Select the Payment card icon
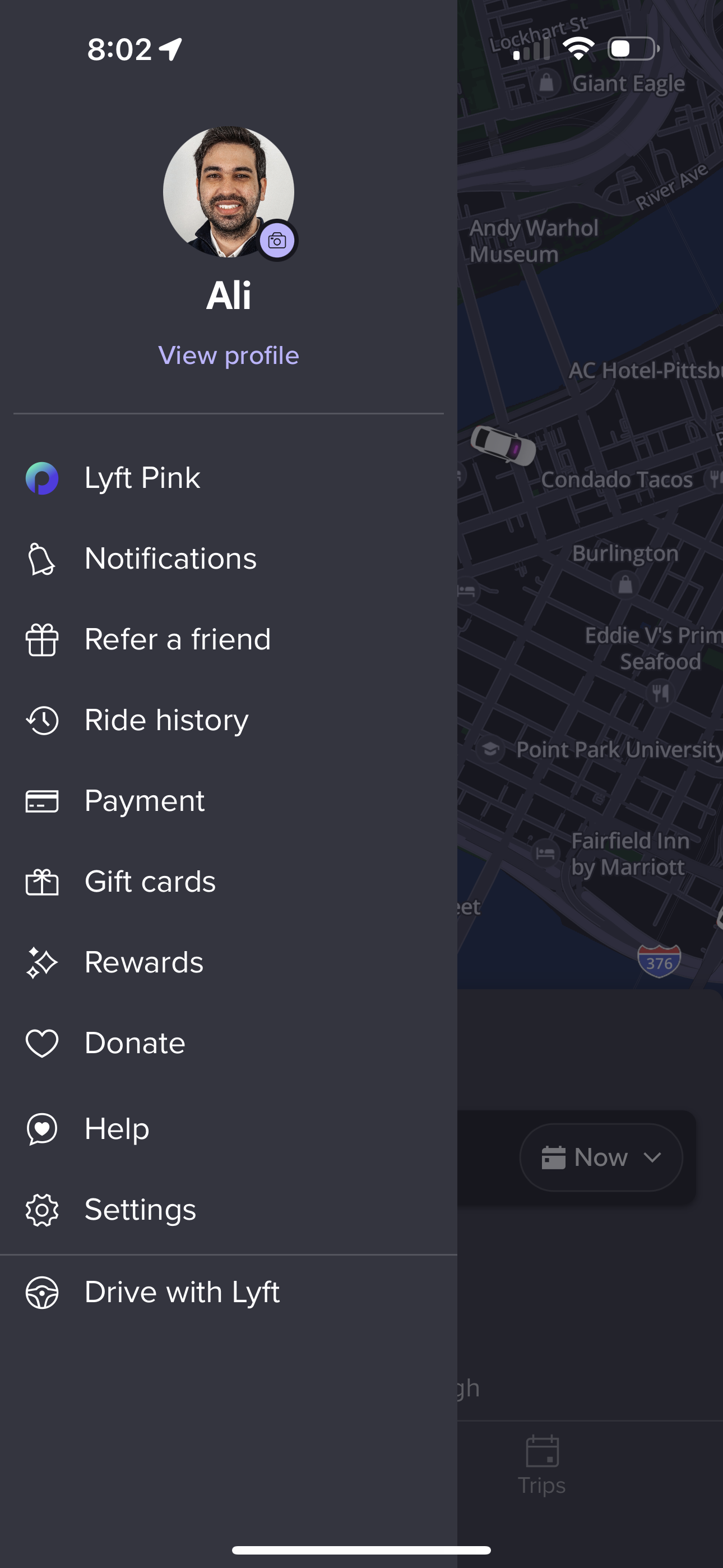Image resolution: width=723 pixels, height=1568 pixels. pyautogui.click(x=41, y=801)
